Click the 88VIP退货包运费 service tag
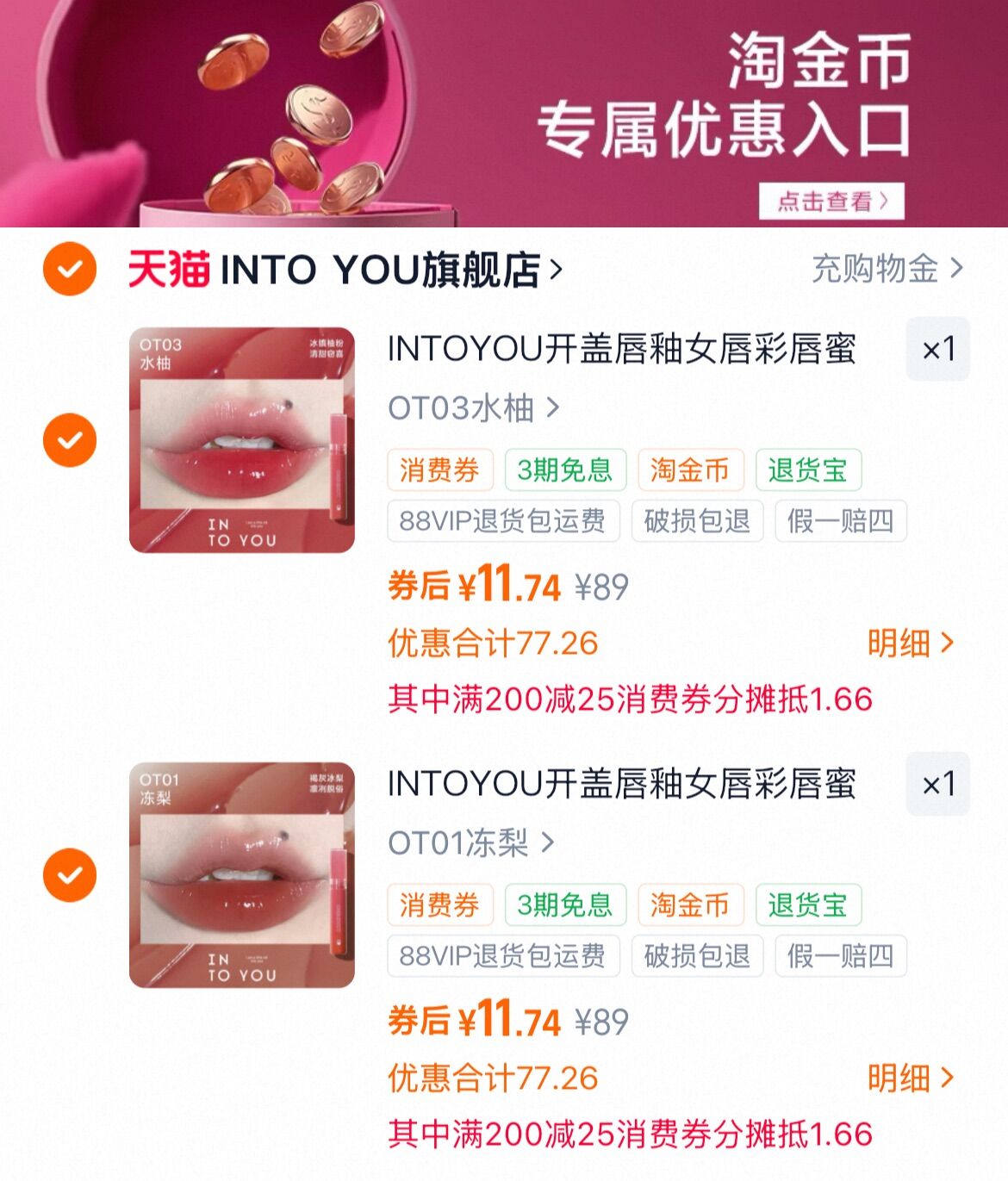This screenshot has height=1181, width=1008. click(x=504, y=521)
